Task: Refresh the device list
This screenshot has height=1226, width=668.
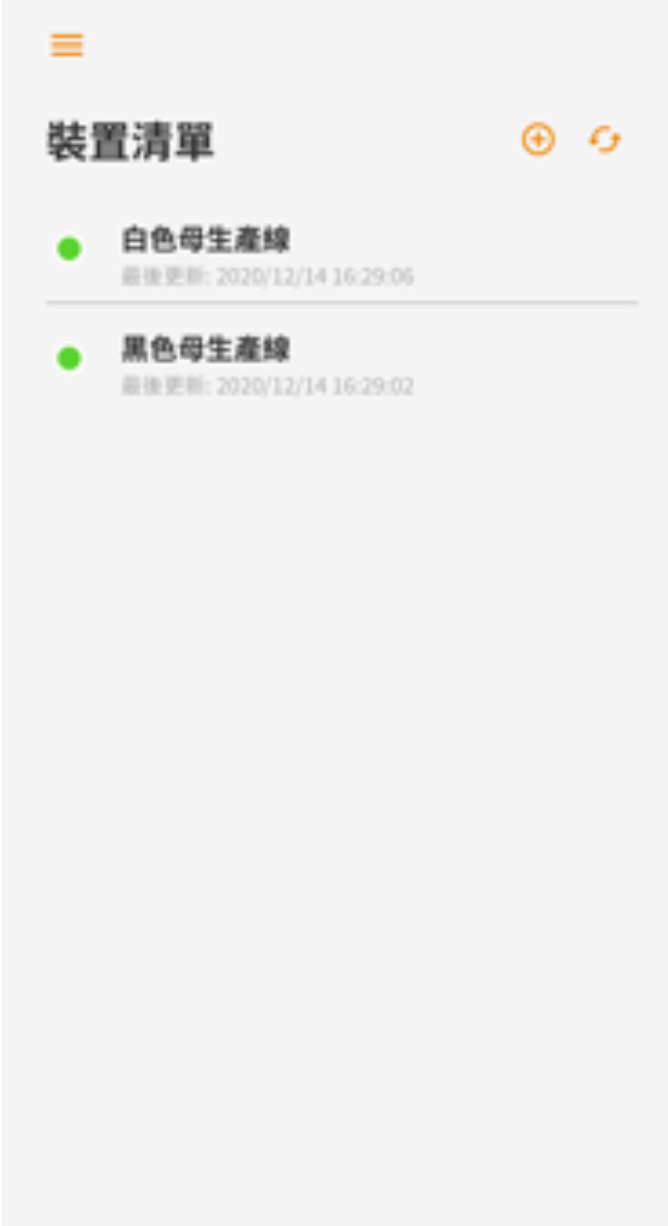Action: (604, 139)
